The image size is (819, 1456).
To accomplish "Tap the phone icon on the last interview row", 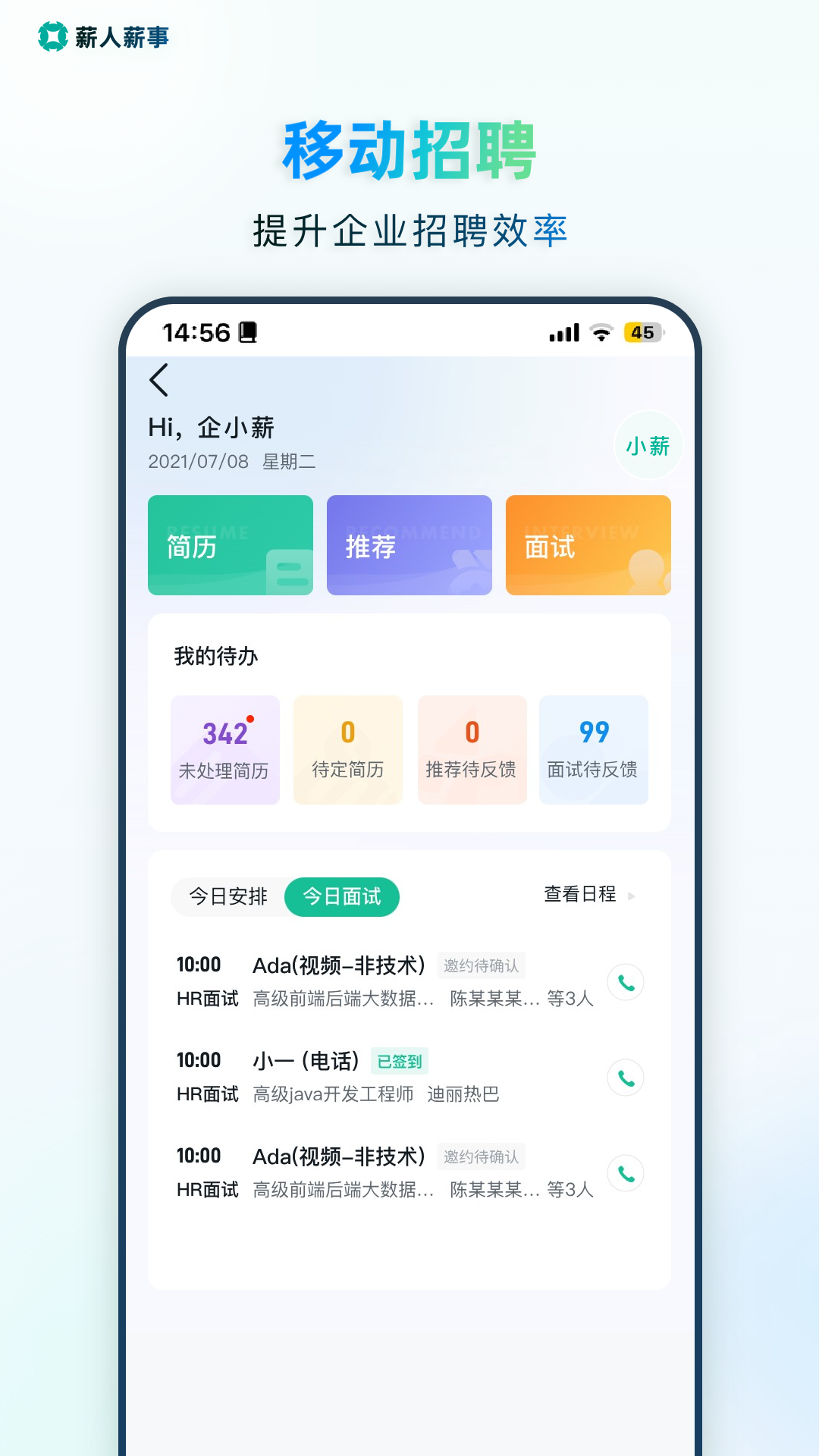I will pos(626,1173).
